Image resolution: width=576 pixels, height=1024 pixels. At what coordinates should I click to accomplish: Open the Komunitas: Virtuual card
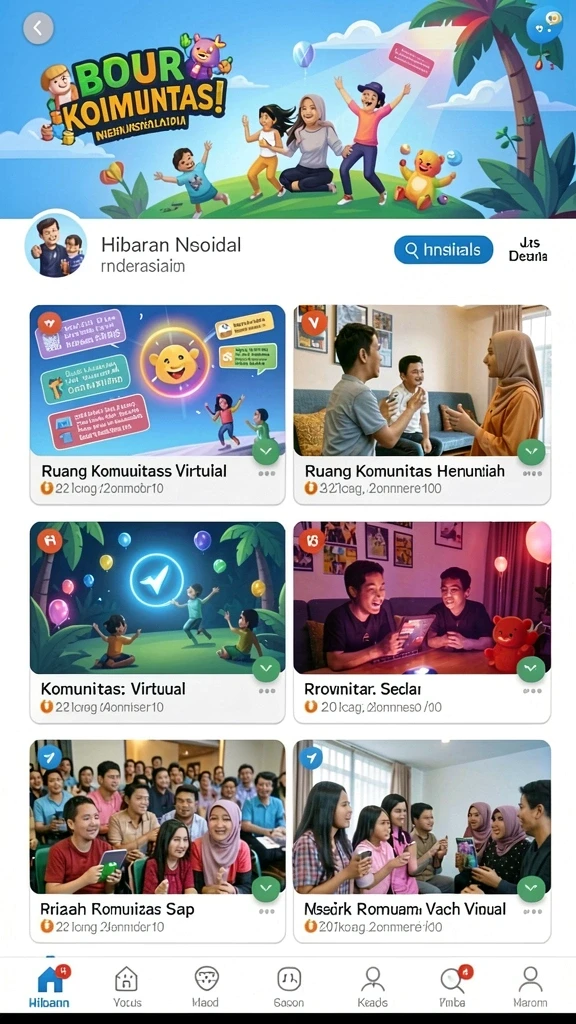click(157, 622)
